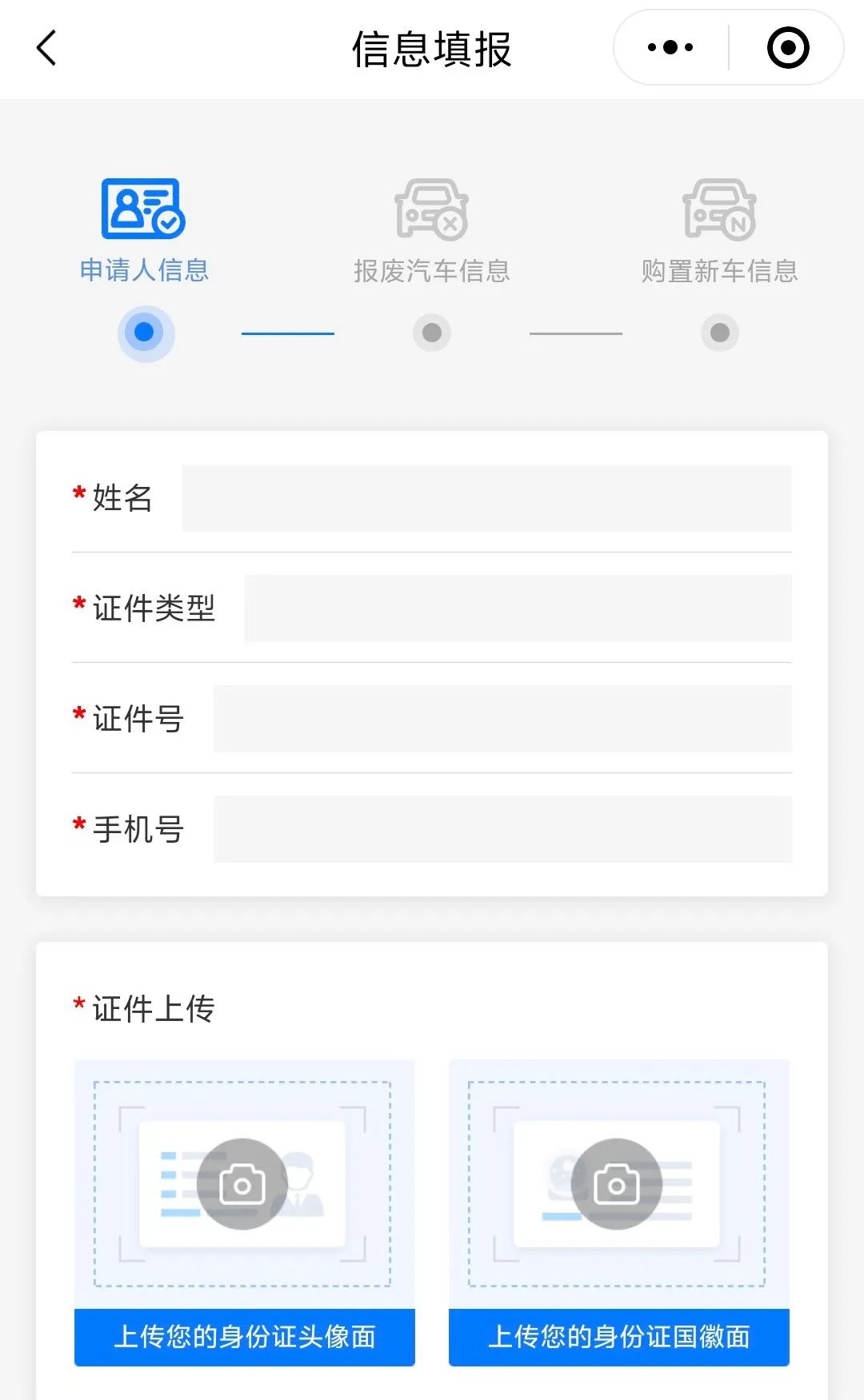Select the 报废汽车信息 step dot
864x1400 pixels.
(432, 333)
